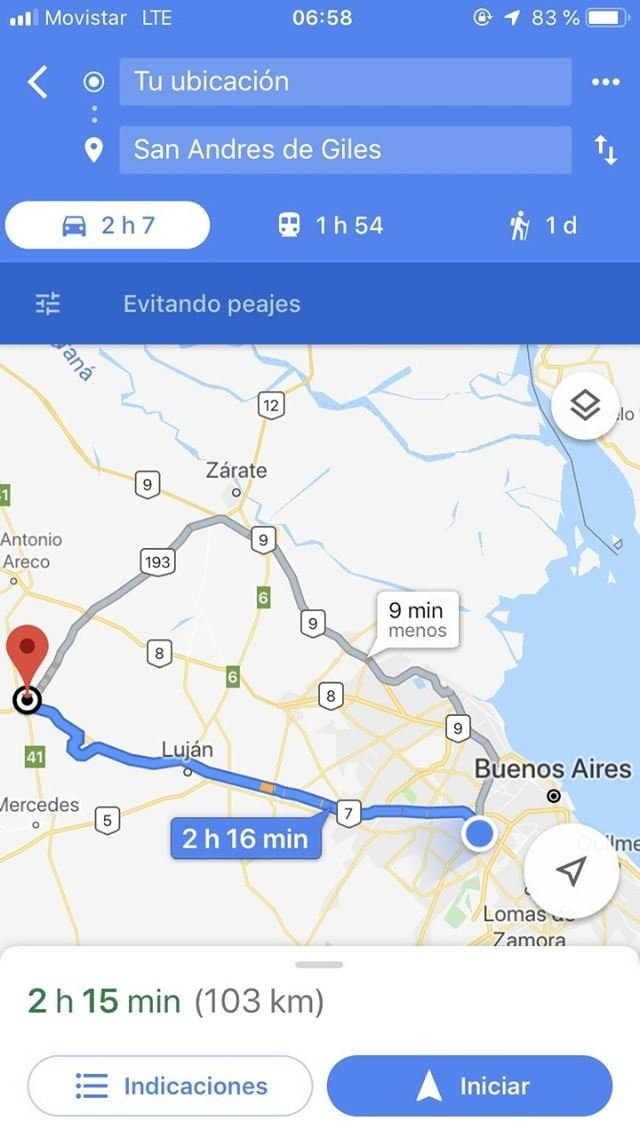
Task: Select the driving mode tab 2 h 7
Action: (x=108, y=226)
